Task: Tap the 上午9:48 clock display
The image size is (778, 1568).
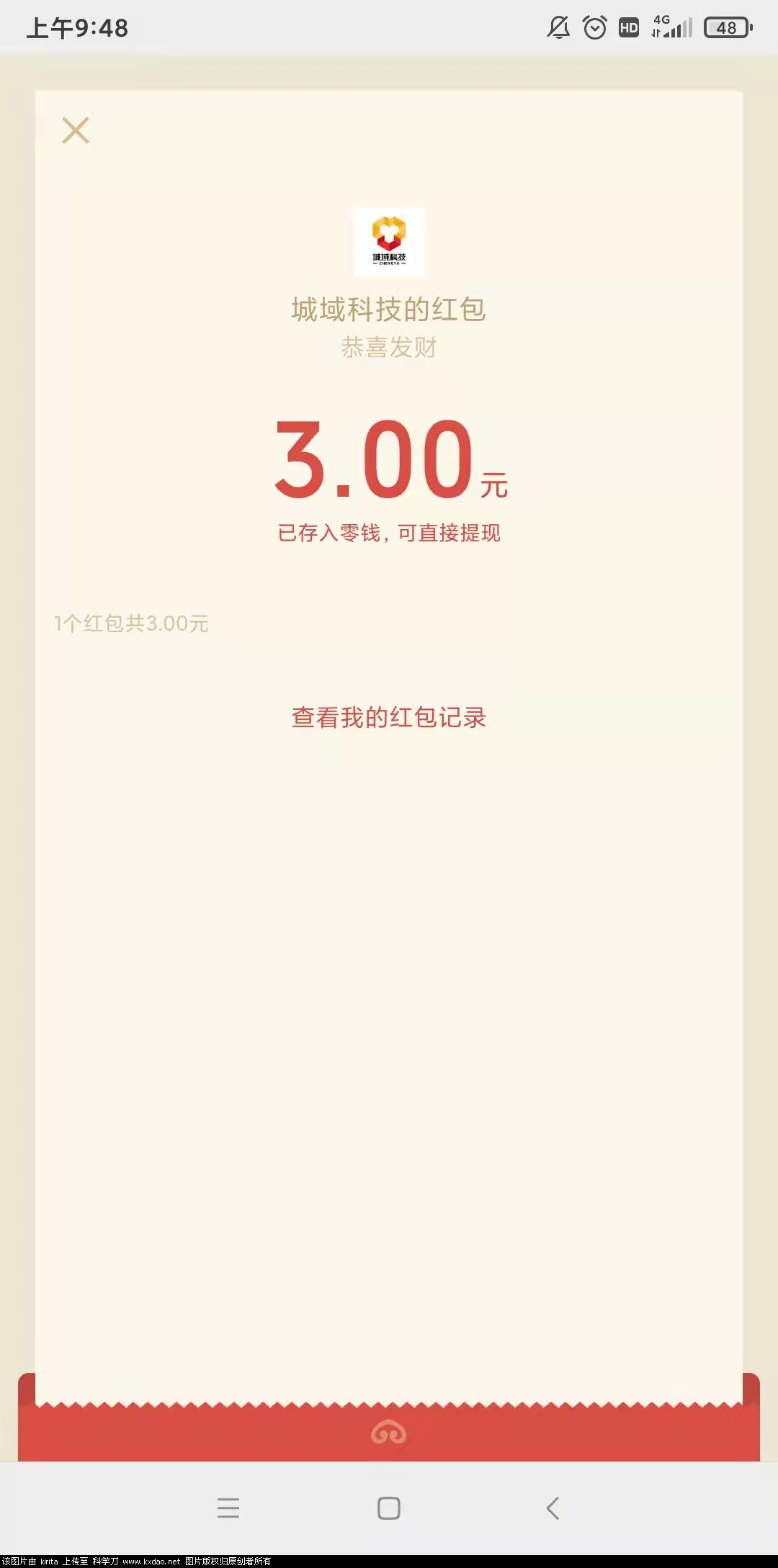Action: click(76, 27)
